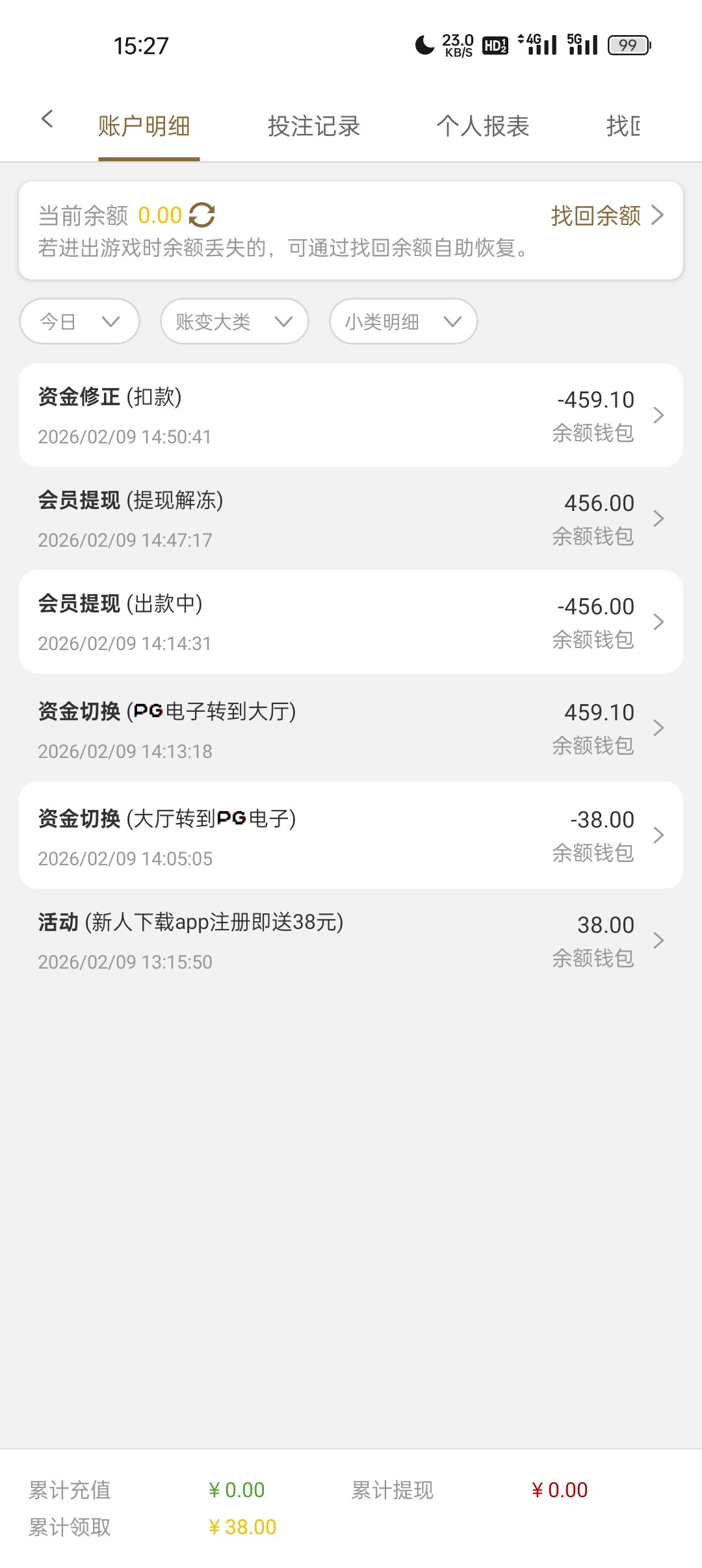Viewport: 702px width, 1568px height.
Task: Go back using the top-left arrow
Action: click(47, 119)
